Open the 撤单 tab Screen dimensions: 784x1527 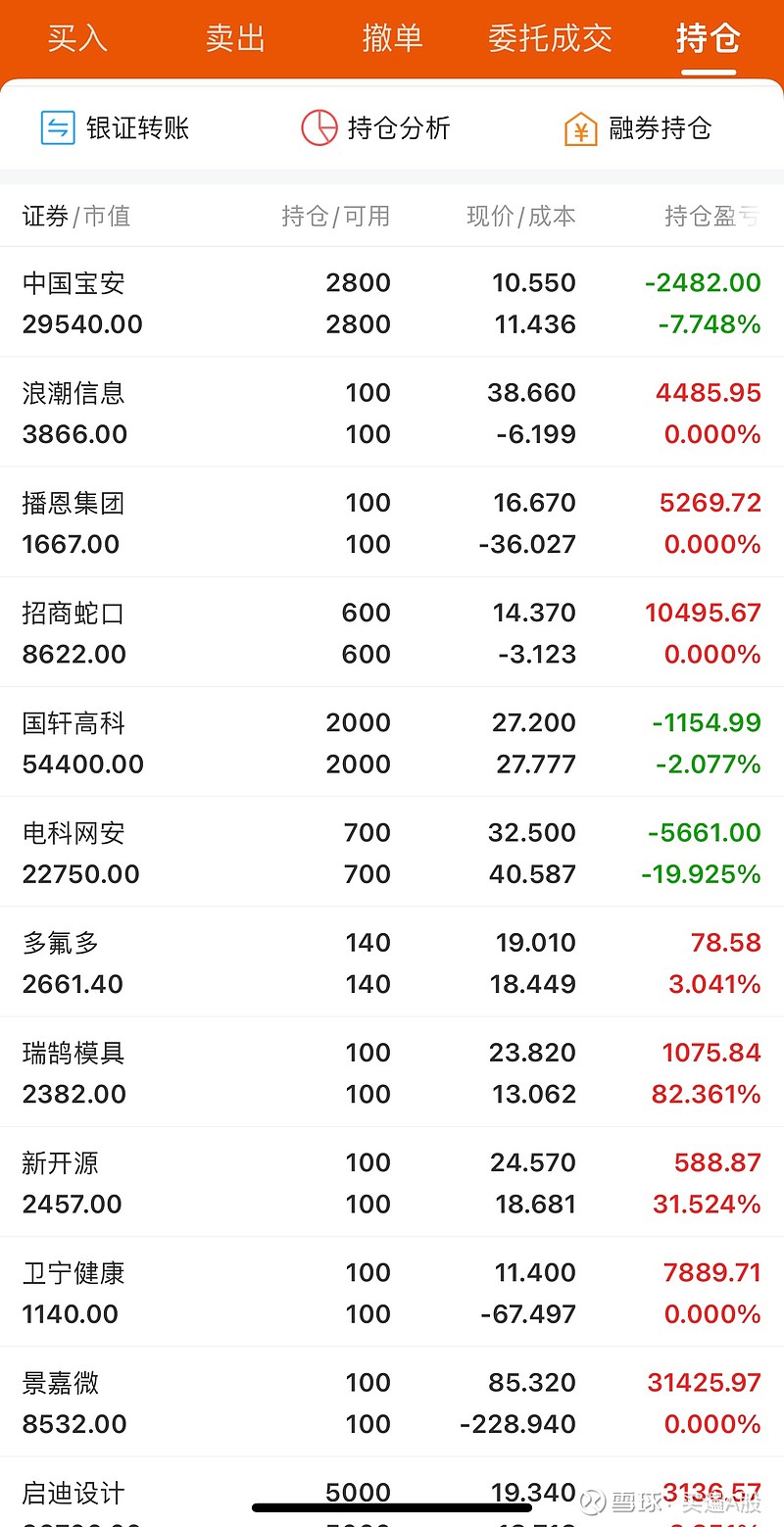392,38
